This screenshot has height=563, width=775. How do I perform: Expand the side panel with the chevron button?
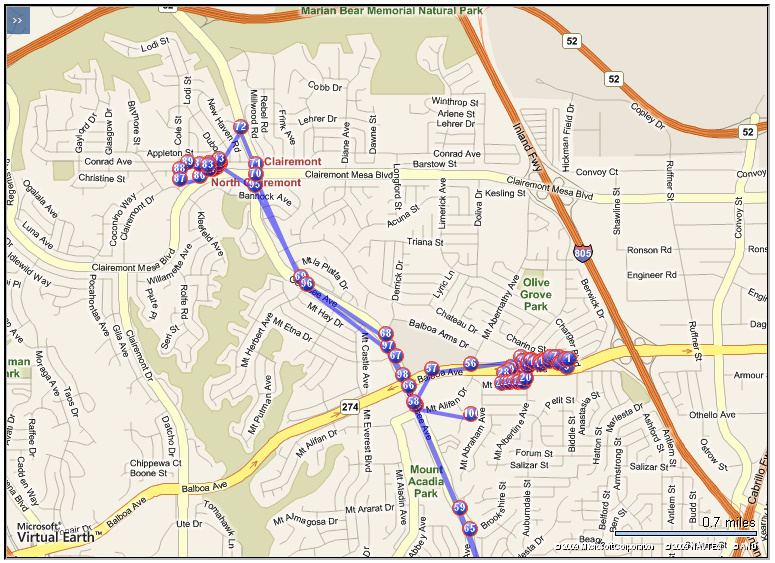(18, 20)
